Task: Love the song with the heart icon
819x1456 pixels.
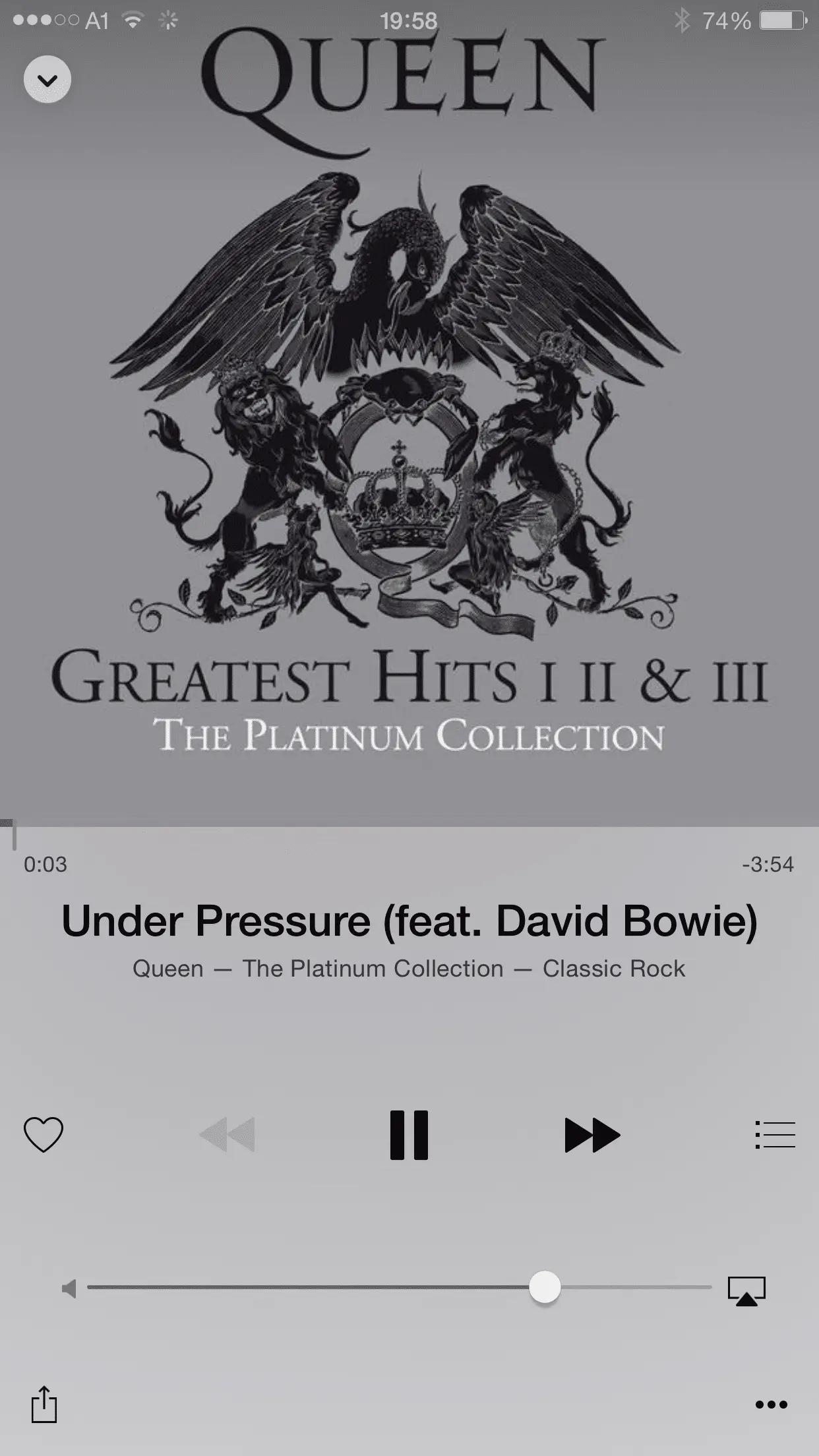Action: point(44,1134)
